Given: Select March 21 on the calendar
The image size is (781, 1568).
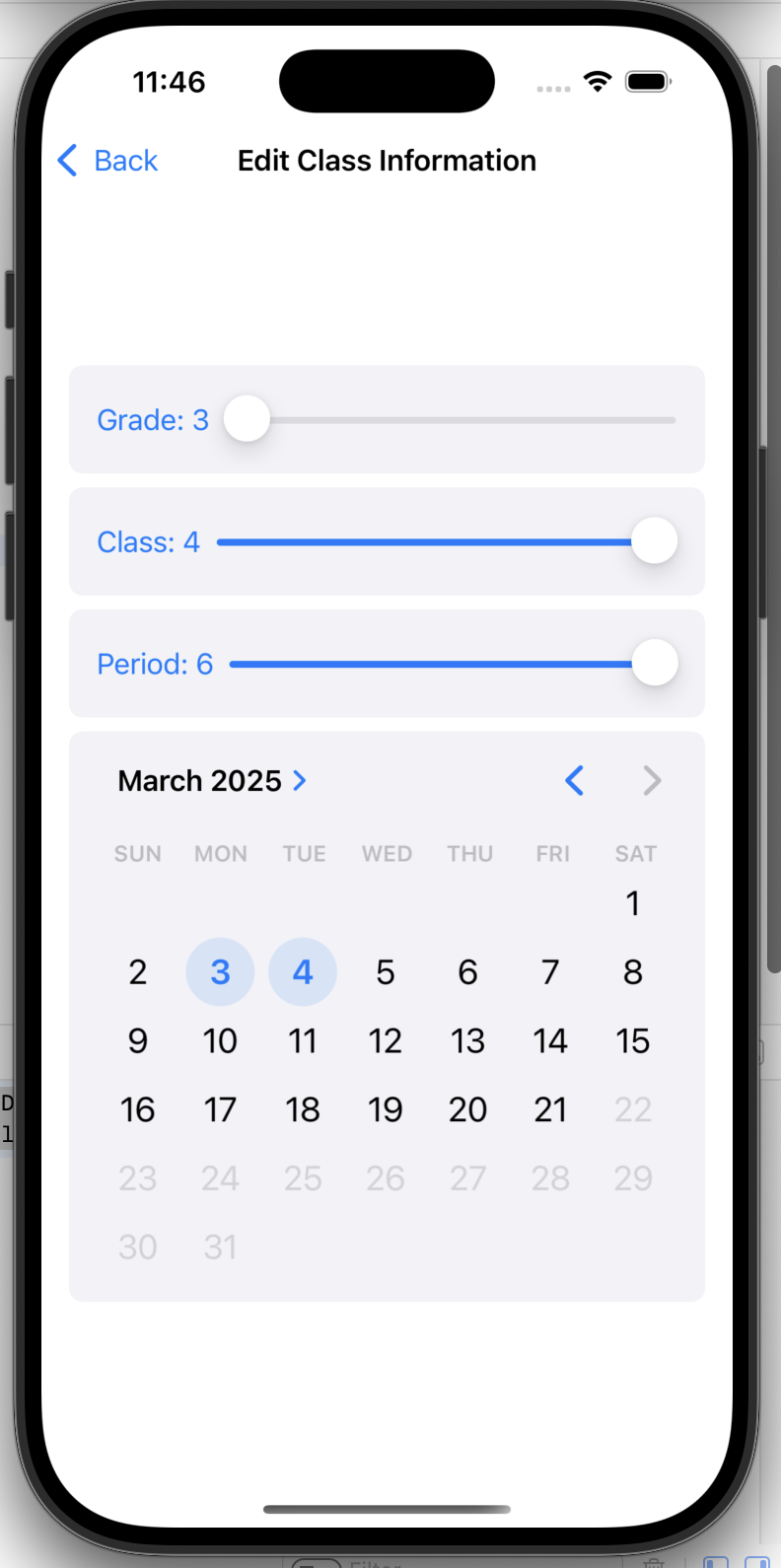Looking at the screenshot, I should (x=550, y=1110).
